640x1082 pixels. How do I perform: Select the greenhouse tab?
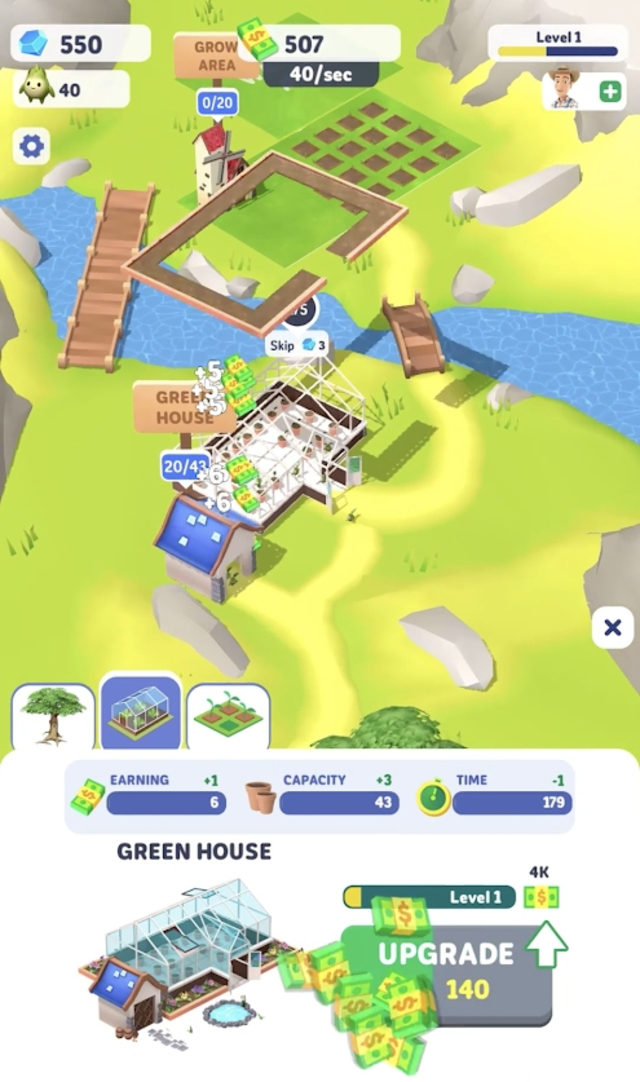pos(140,714)
